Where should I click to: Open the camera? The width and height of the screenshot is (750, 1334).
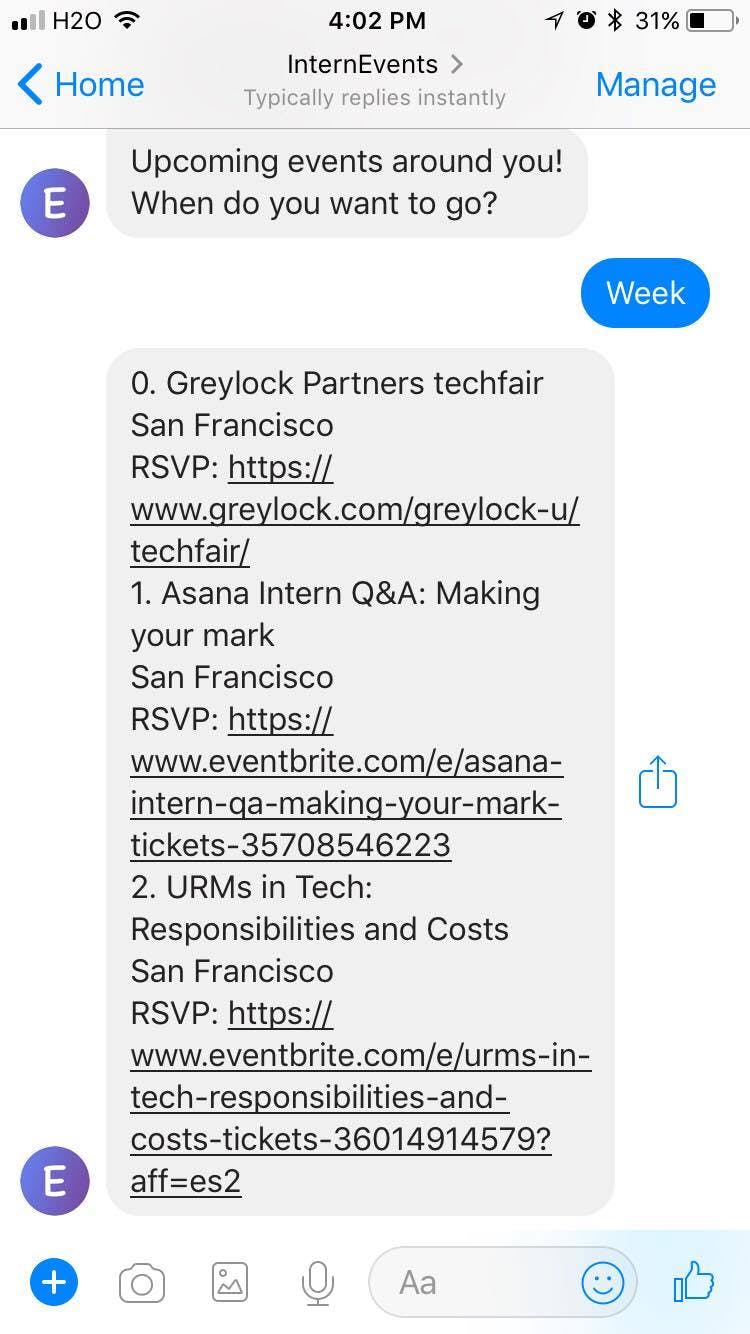tap(141, 1282)
